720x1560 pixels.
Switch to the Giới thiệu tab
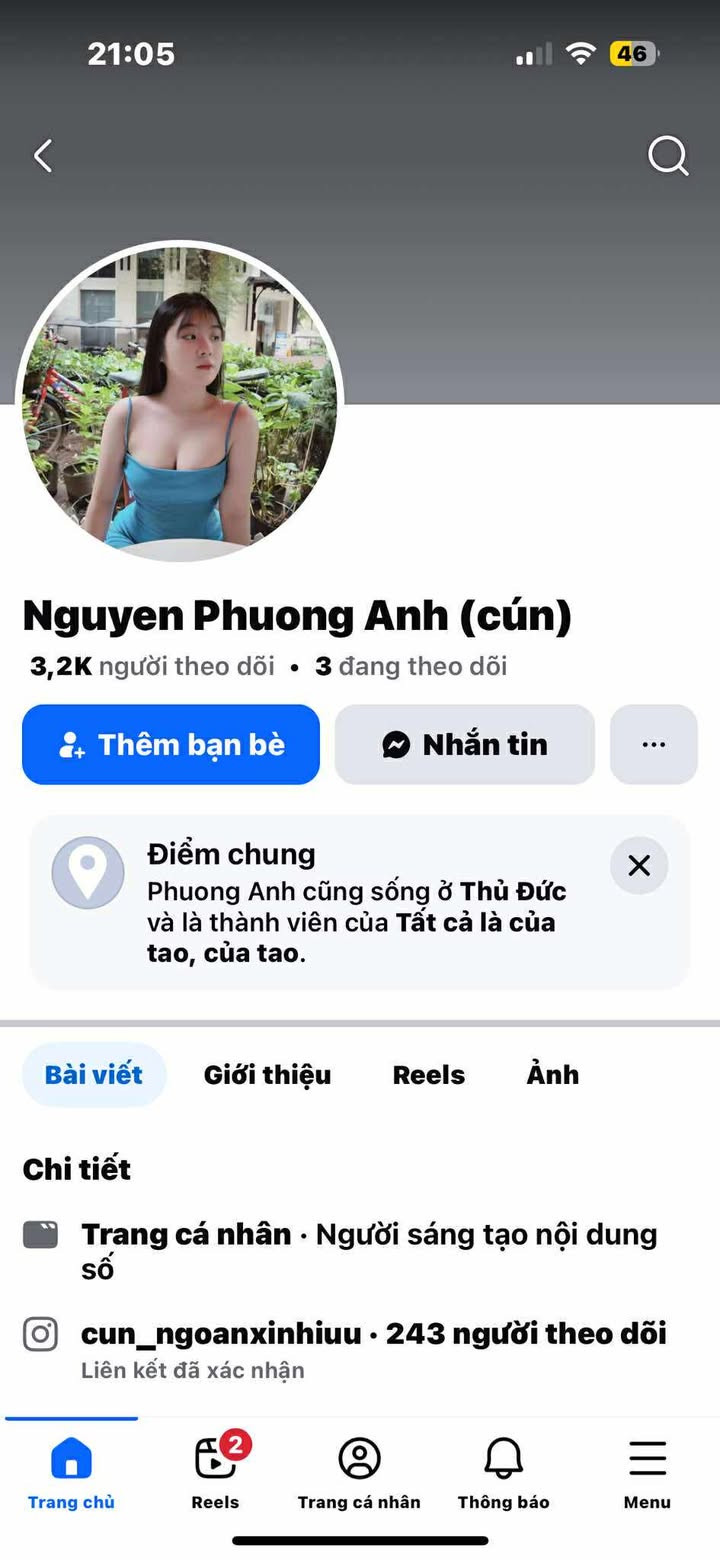267,1075
